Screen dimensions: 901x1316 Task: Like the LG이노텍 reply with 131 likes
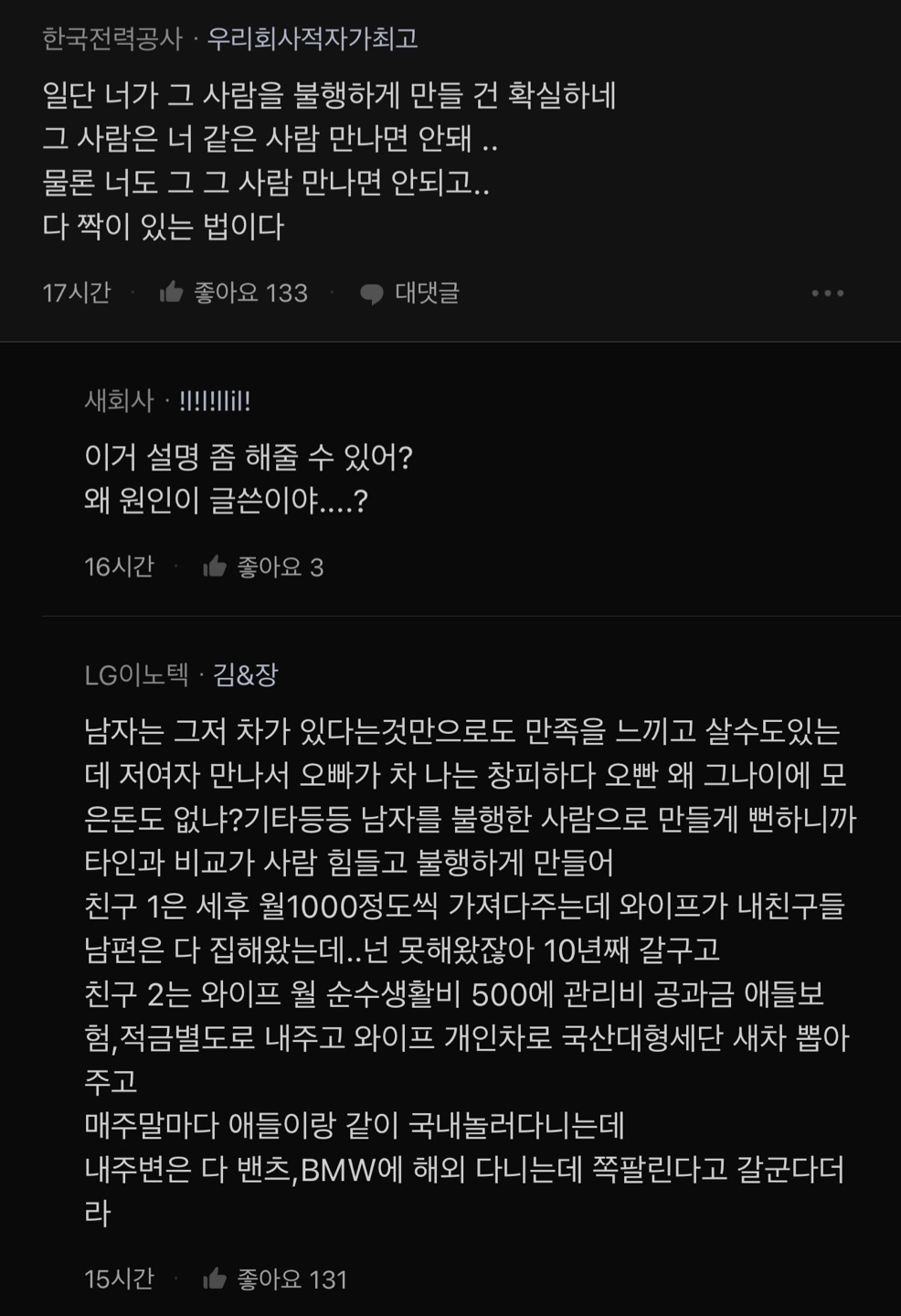pos(216,1279)
